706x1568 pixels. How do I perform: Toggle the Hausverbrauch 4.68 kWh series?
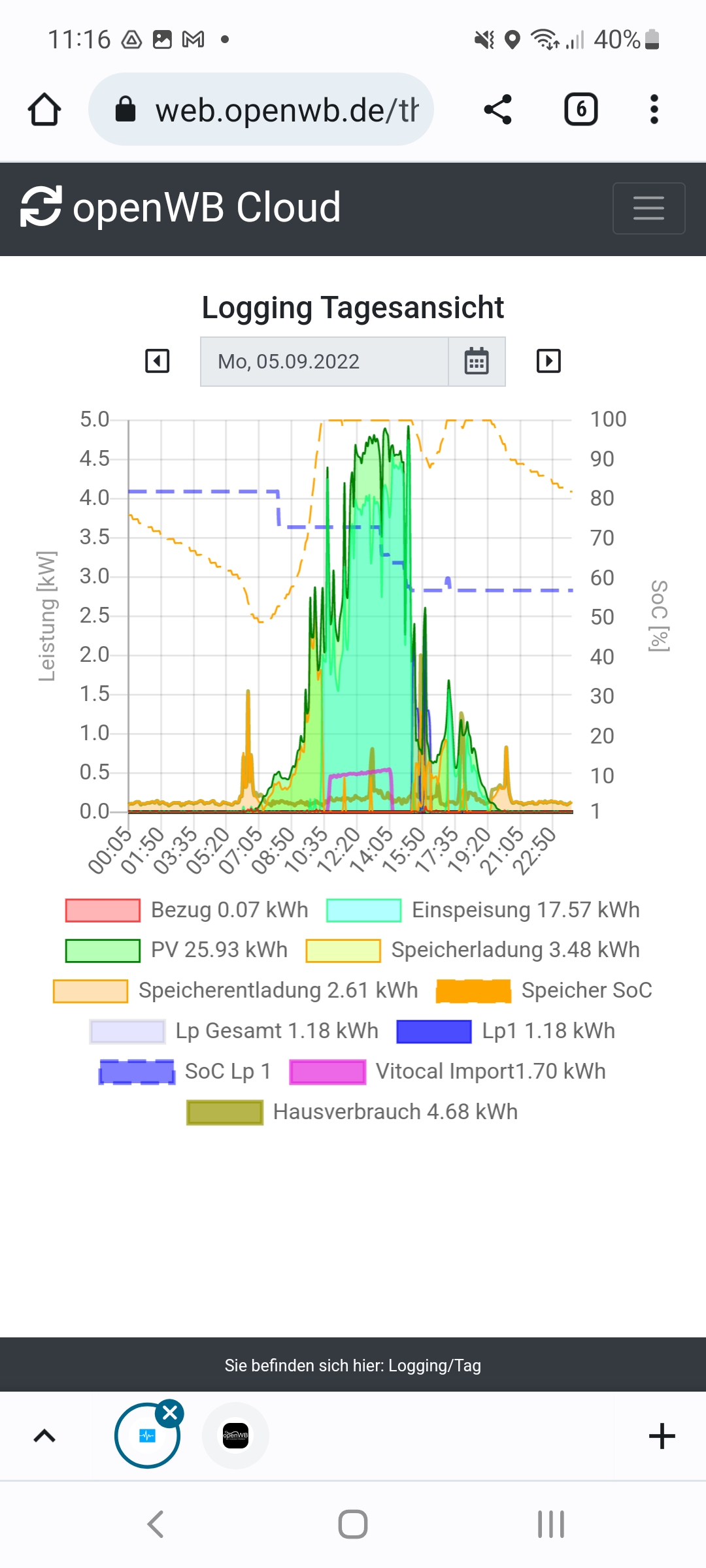[x=352, y=1112]
